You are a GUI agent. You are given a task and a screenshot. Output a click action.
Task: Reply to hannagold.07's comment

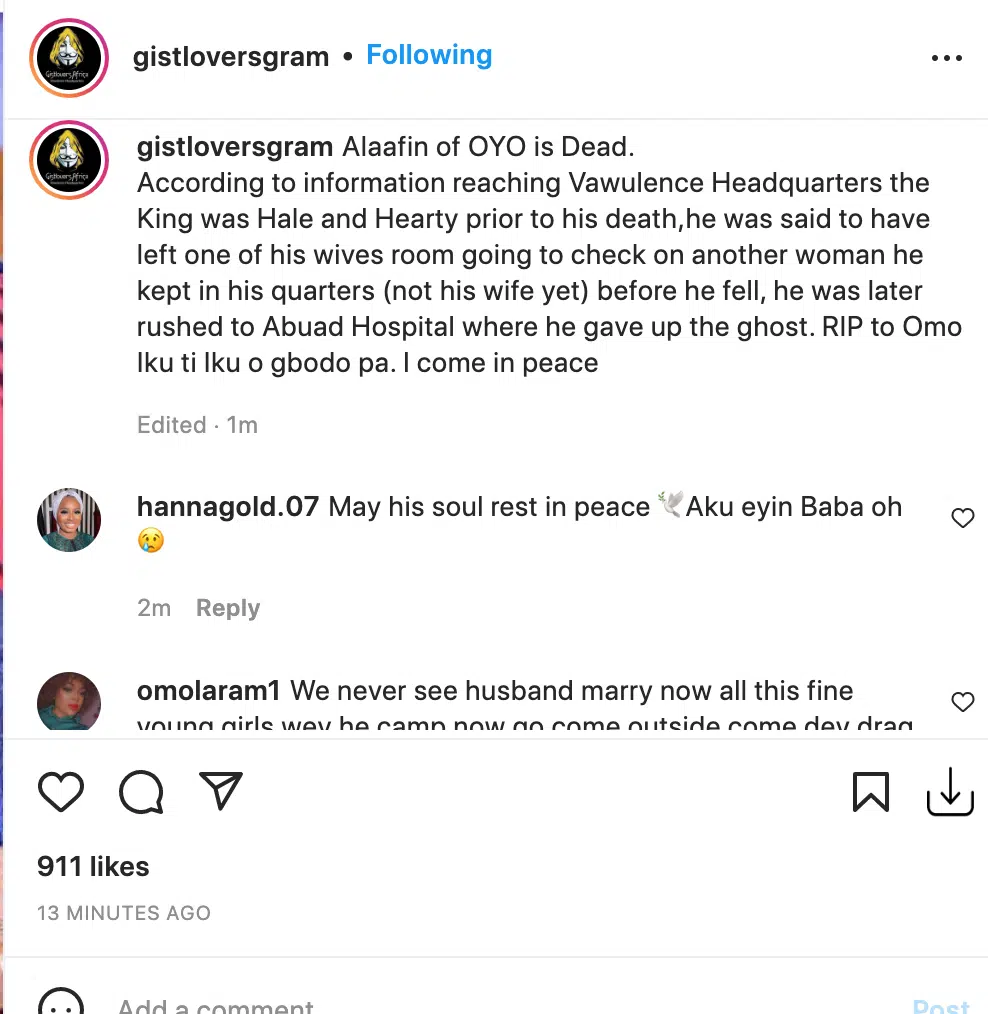[227, 608]
